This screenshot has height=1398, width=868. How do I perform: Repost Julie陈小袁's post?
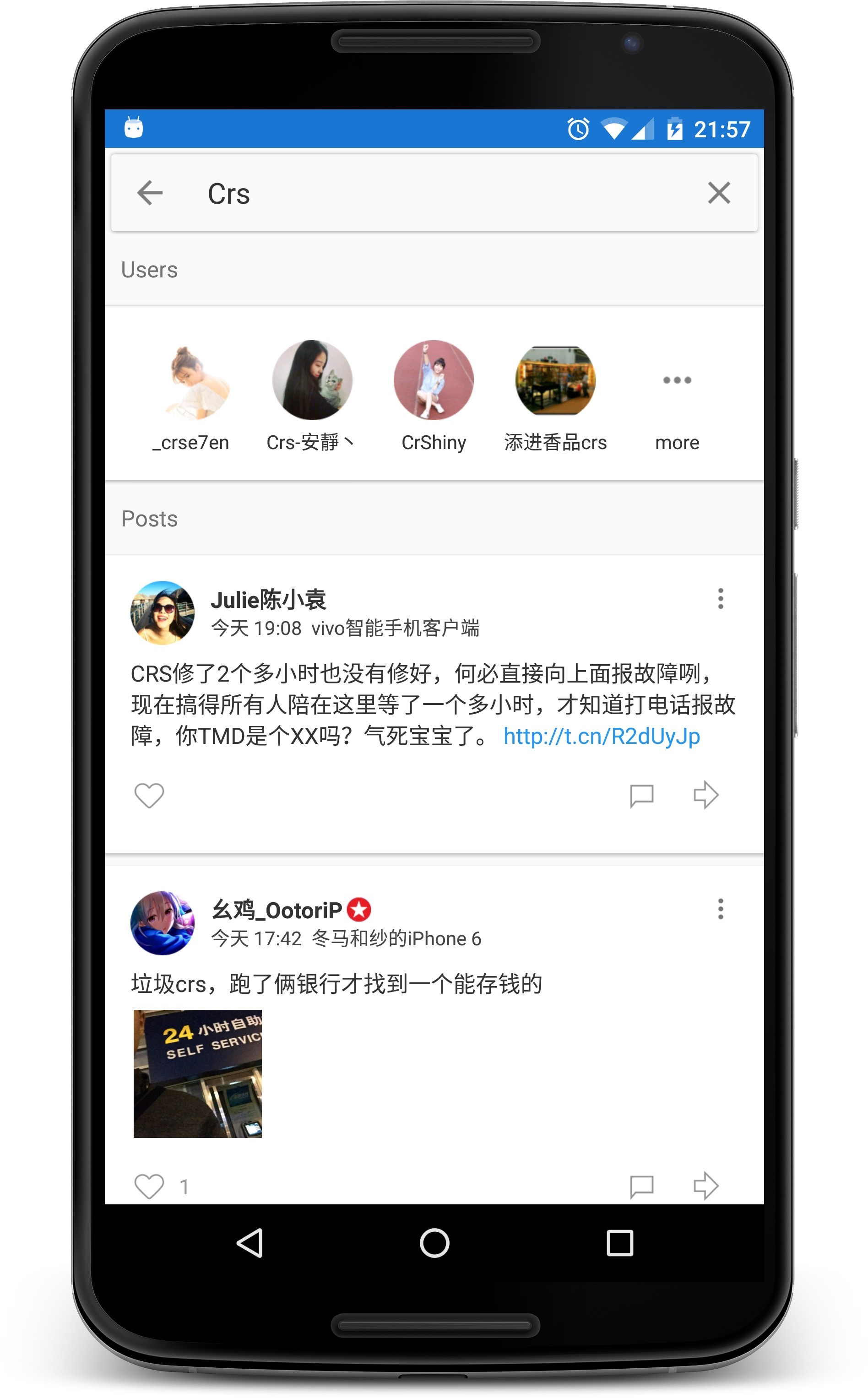705,796
